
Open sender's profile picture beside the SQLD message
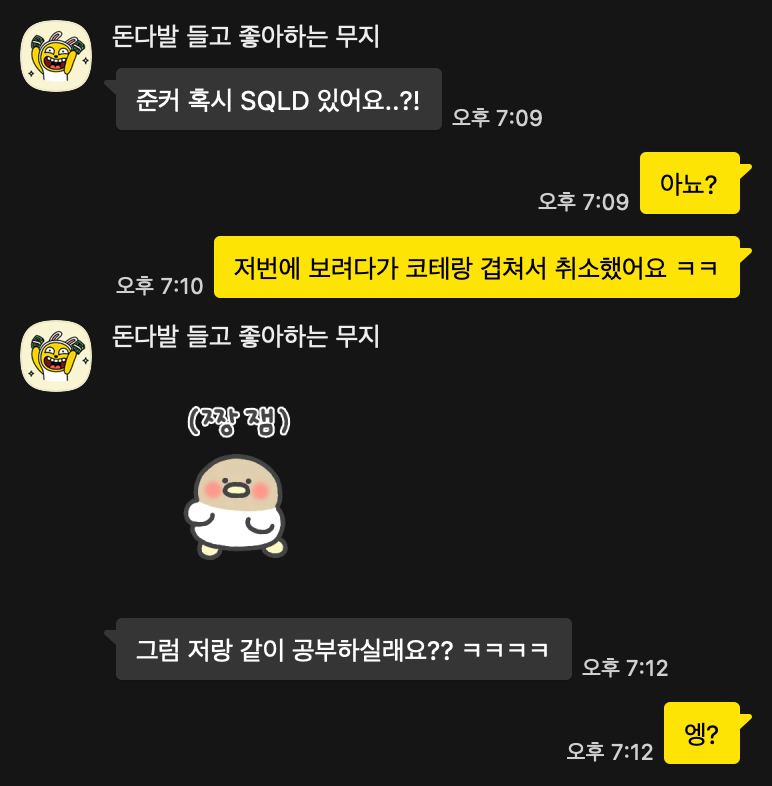[x=57, y=56]
